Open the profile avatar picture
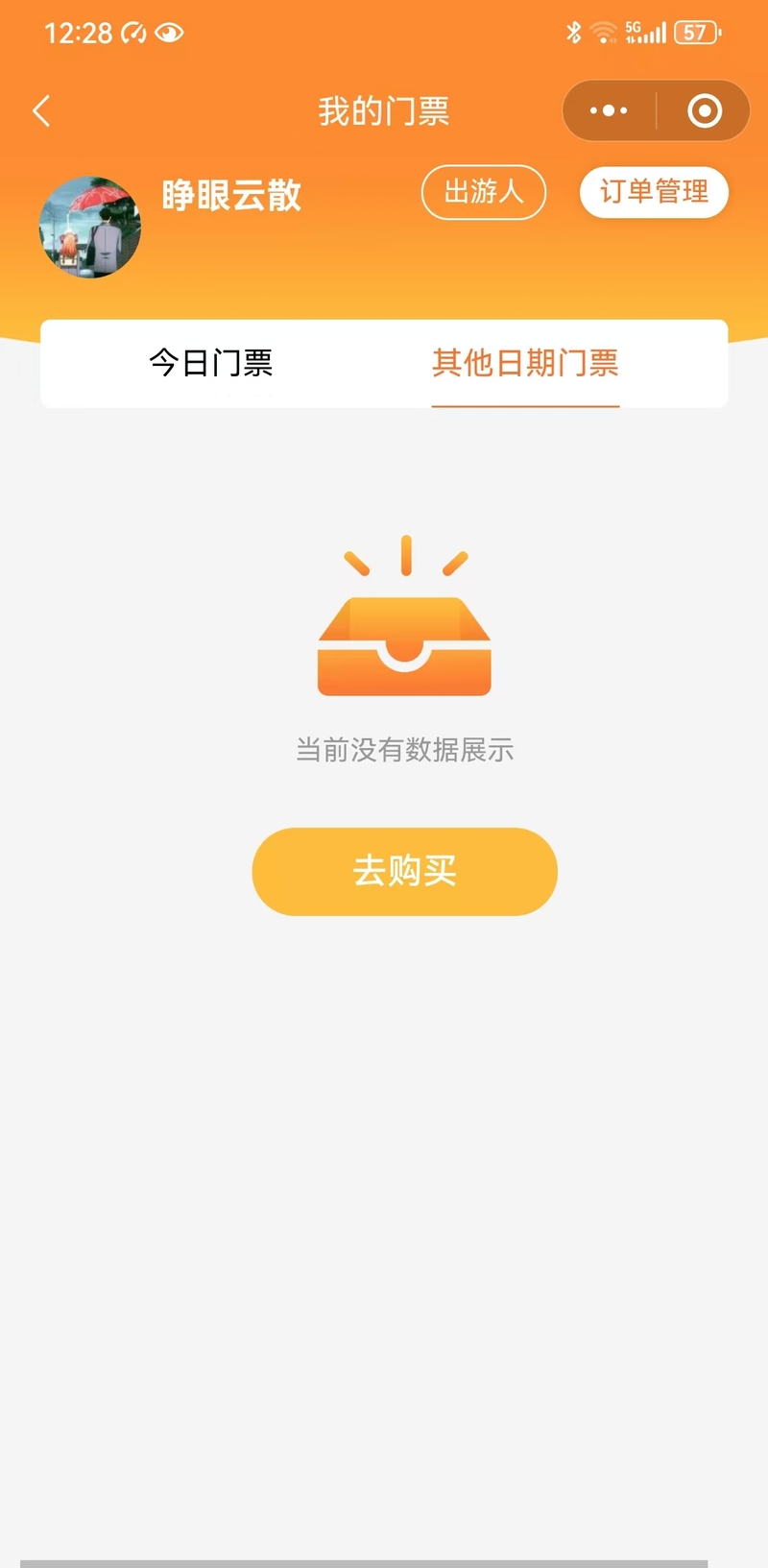768x1568 pixels. click(90, 227)
